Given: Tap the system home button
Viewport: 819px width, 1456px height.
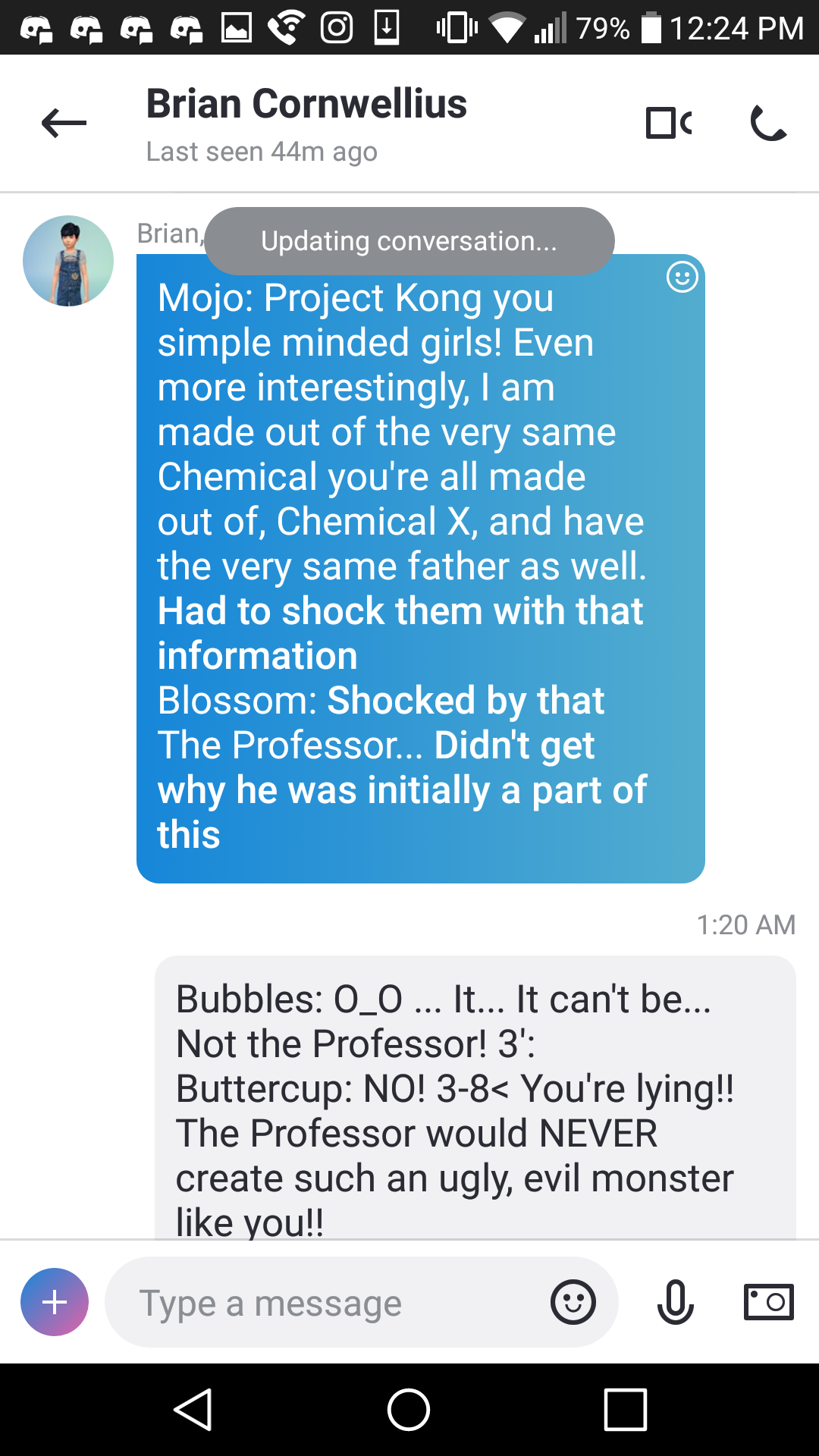Looking at the screenshot, I should (x=409, y=1410).
